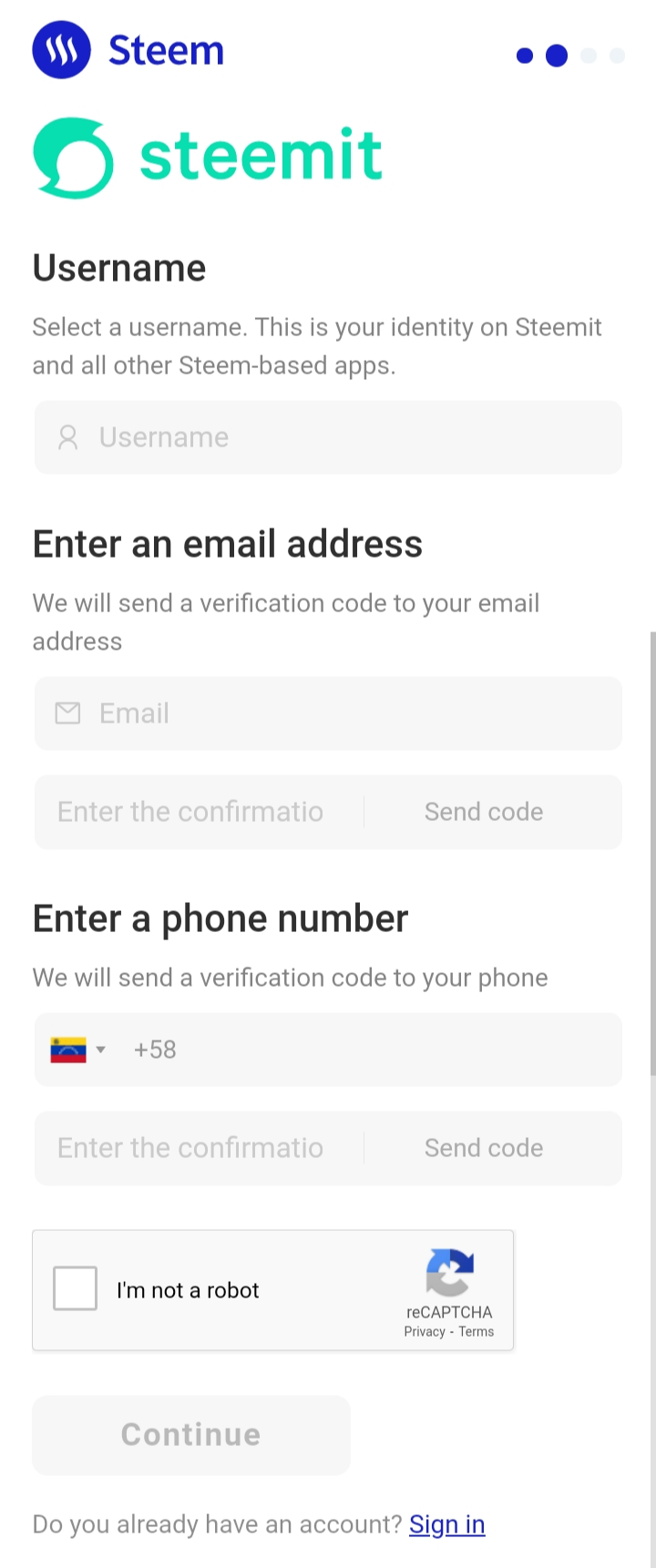Send code to the phone number
The height and width of the screenshot is (1568, 656).
tap(484, 1148)
